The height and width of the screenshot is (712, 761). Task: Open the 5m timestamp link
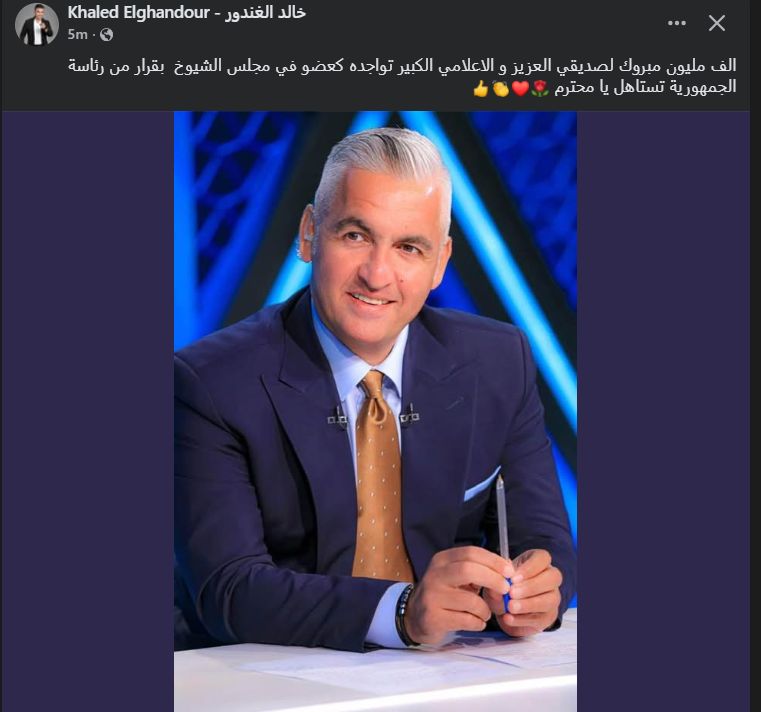click(78, 34)
